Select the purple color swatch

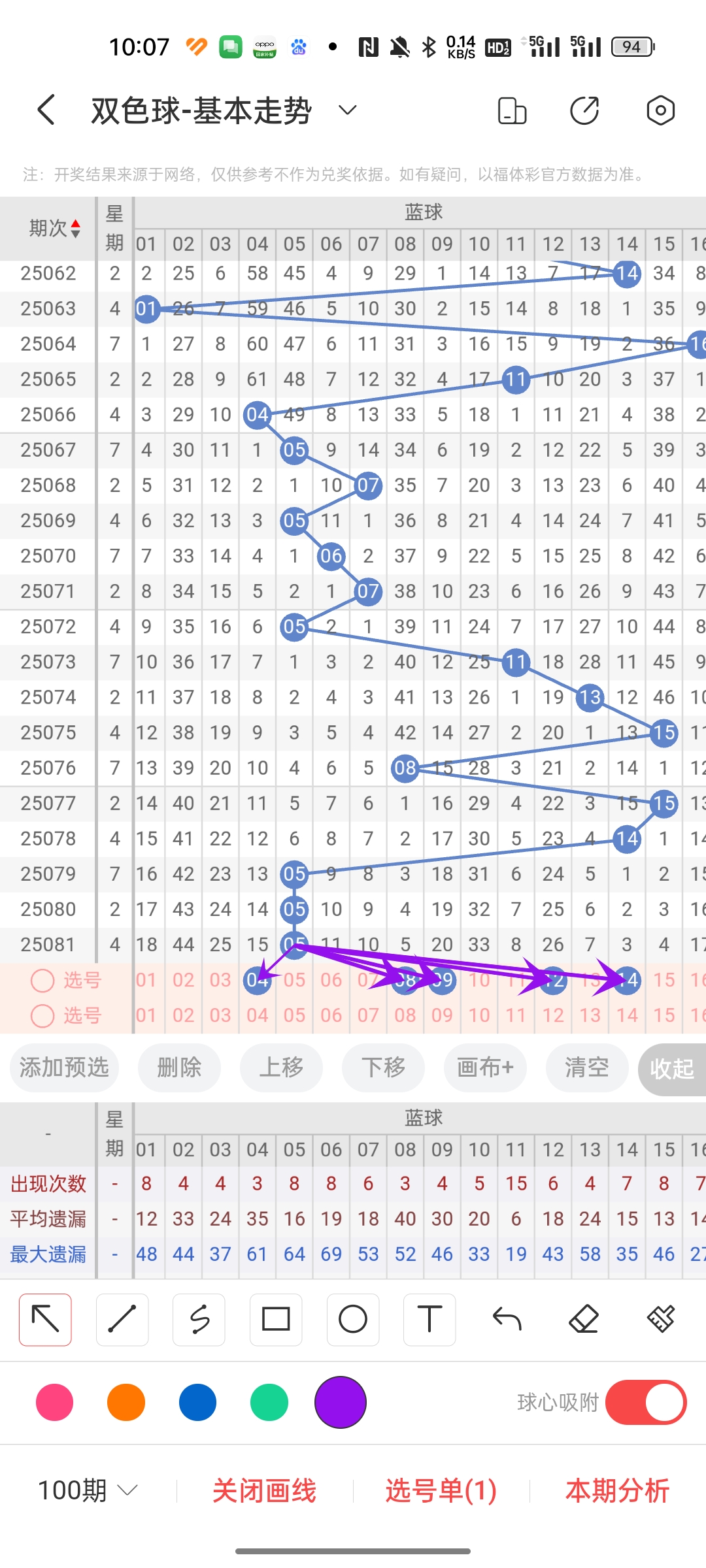(x=340, y=1401)
